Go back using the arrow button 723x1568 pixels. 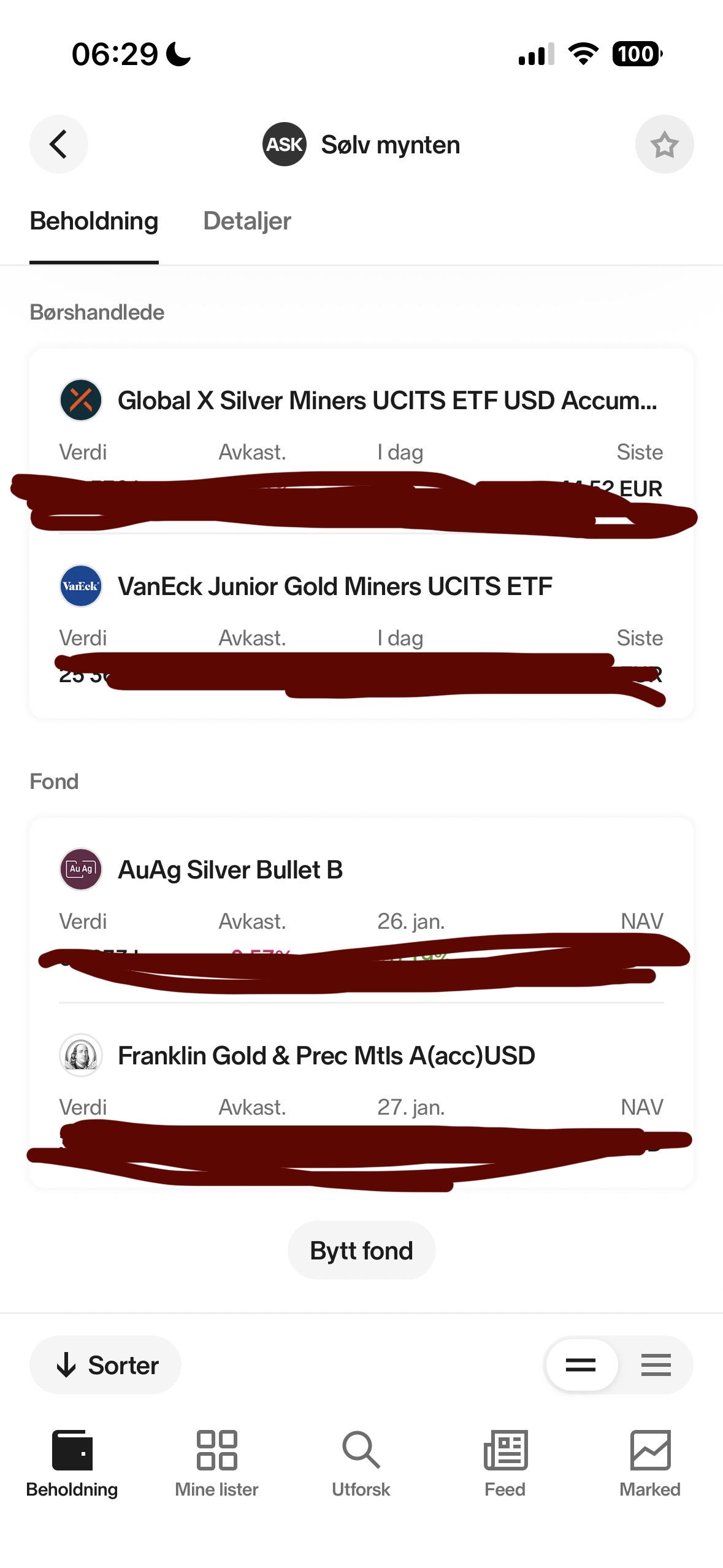(59, 145)
